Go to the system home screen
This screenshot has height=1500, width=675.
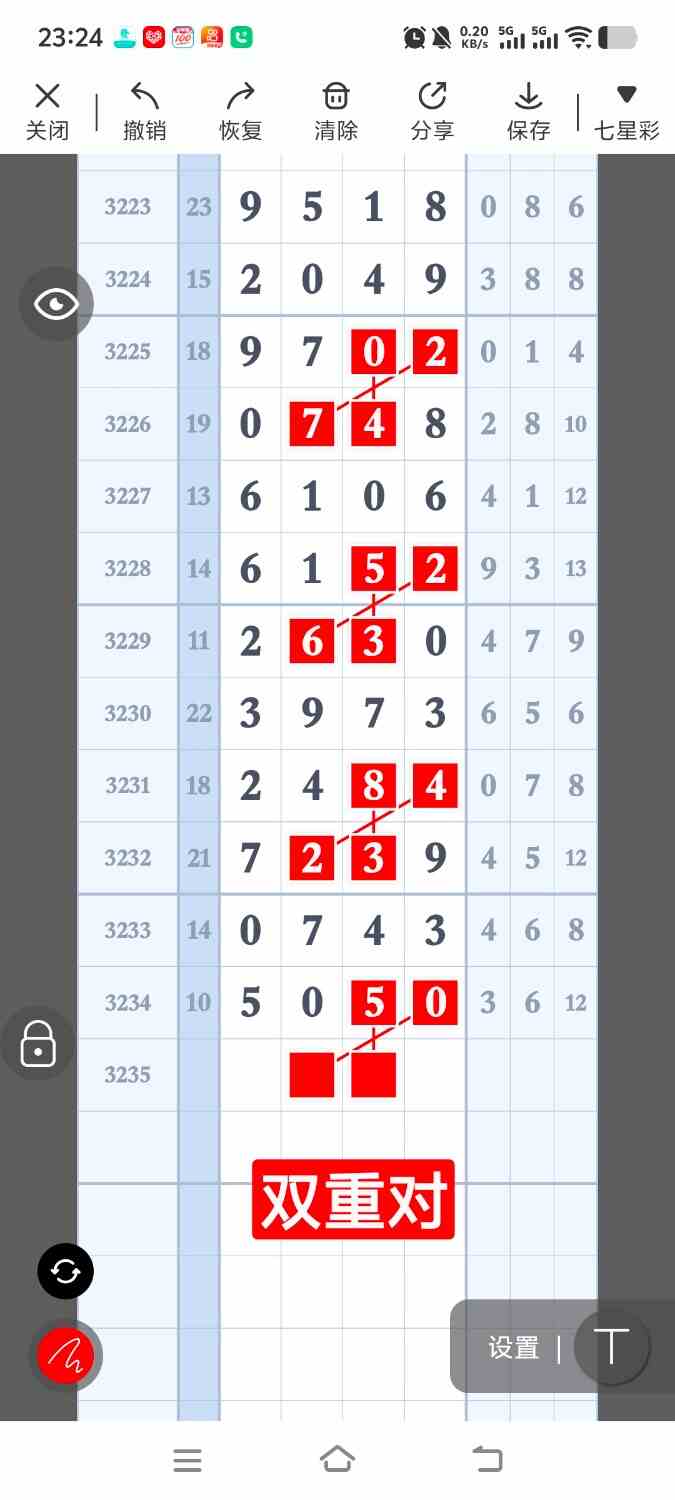coord(337,1460)
